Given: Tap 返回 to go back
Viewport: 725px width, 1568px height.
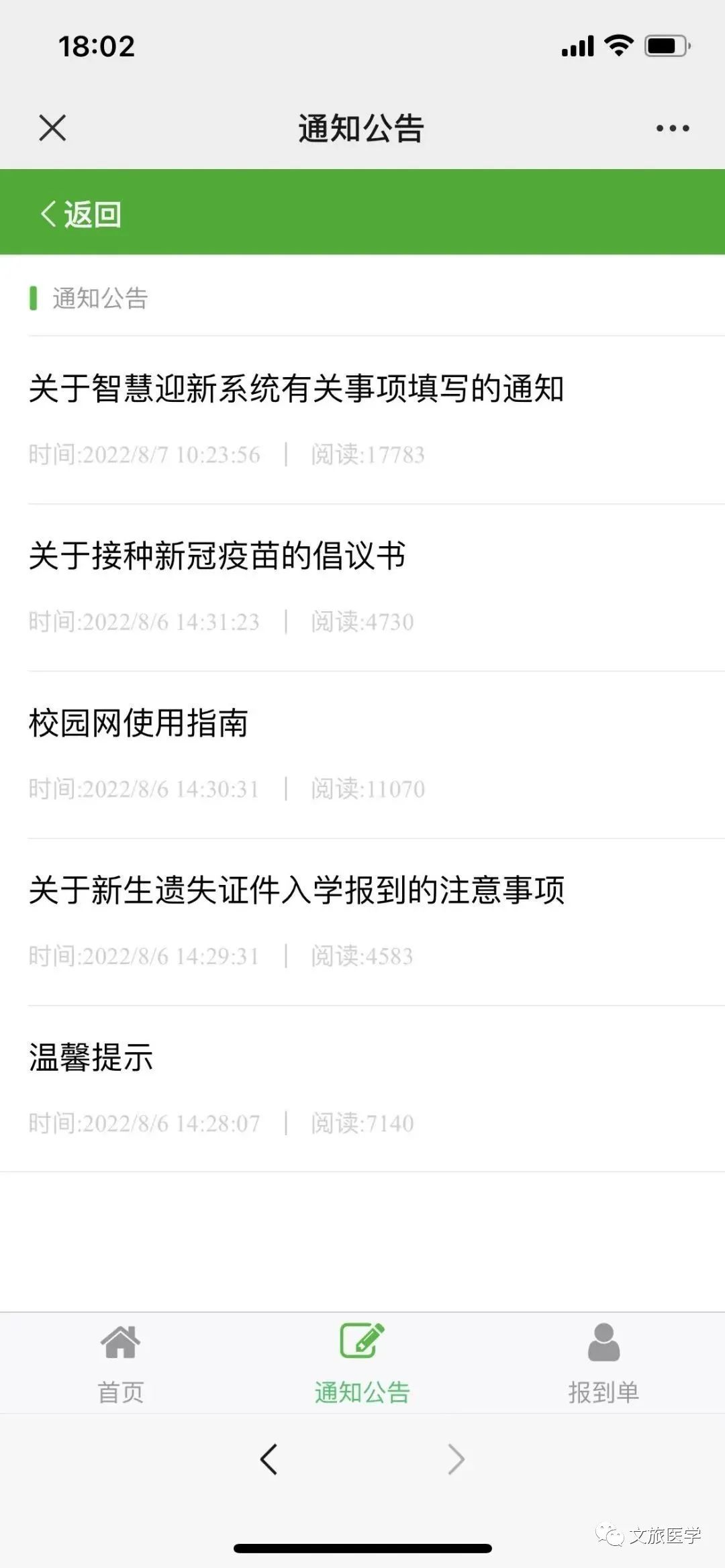Looking at the screenshot, I should [x=81, y=214].
